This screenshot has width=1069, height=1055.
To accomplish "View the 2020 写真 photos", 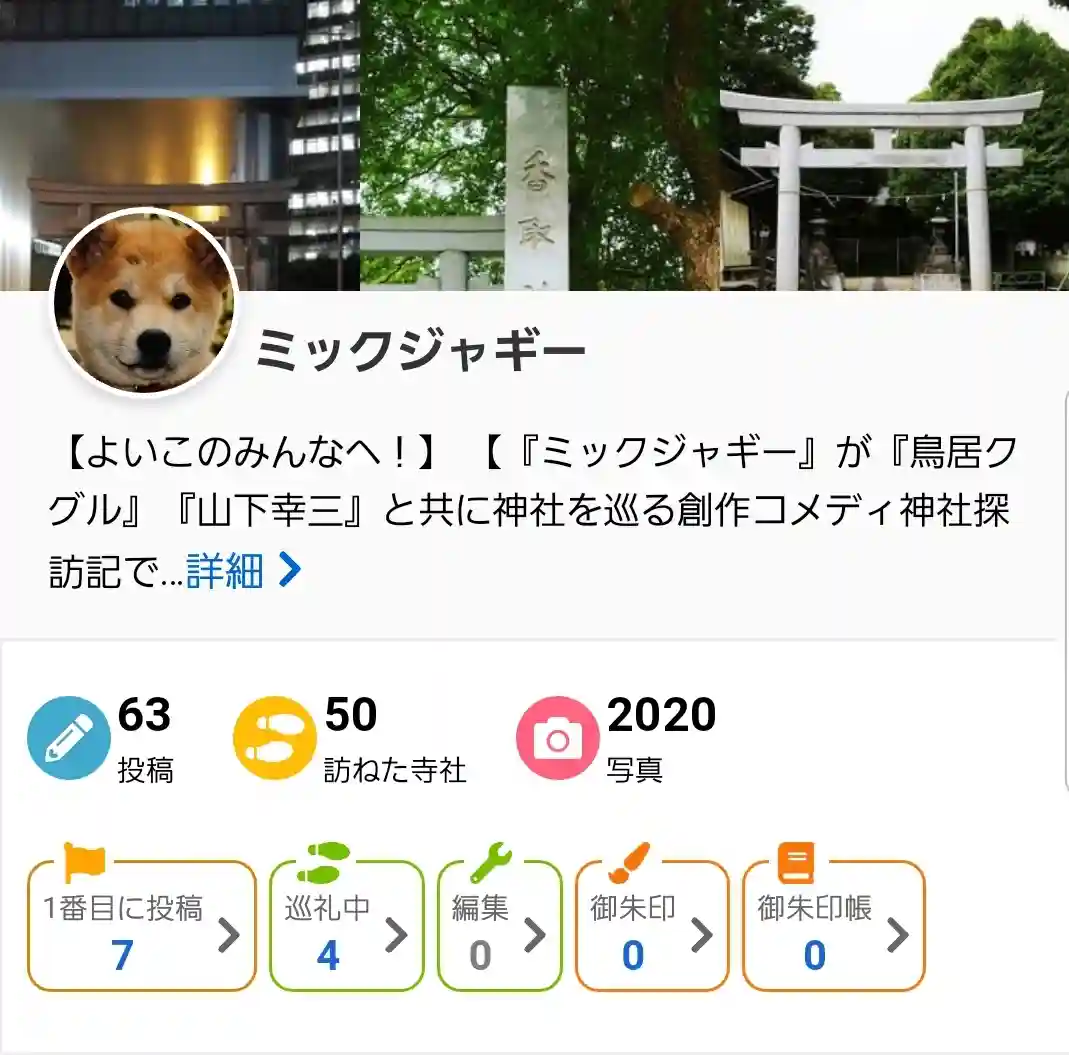I will click(617, 738).
